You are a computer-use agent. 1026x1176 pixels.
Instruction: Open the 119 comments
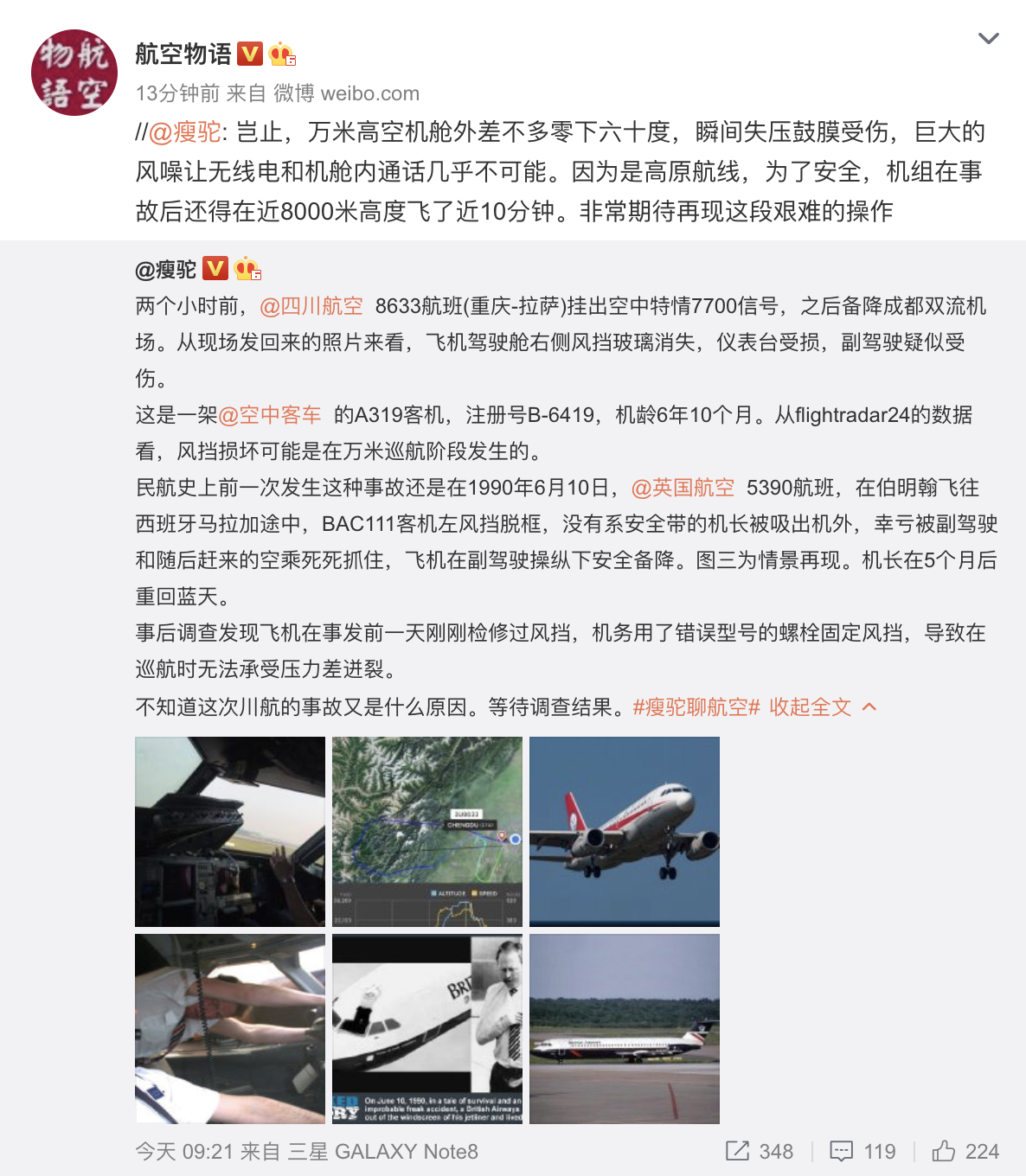[863, 1152]
